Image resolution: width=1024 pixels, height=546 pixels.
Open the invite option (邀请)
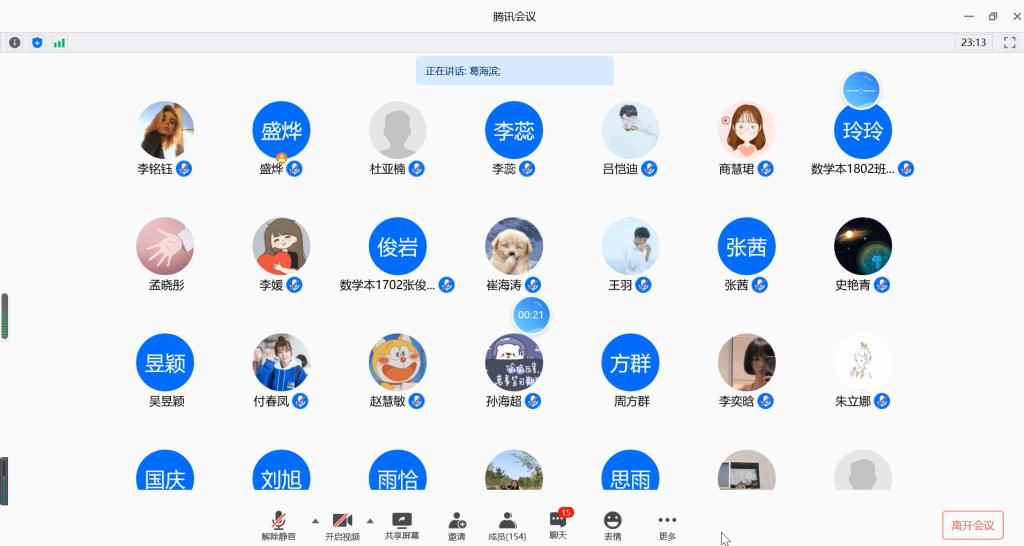(457, 525)
